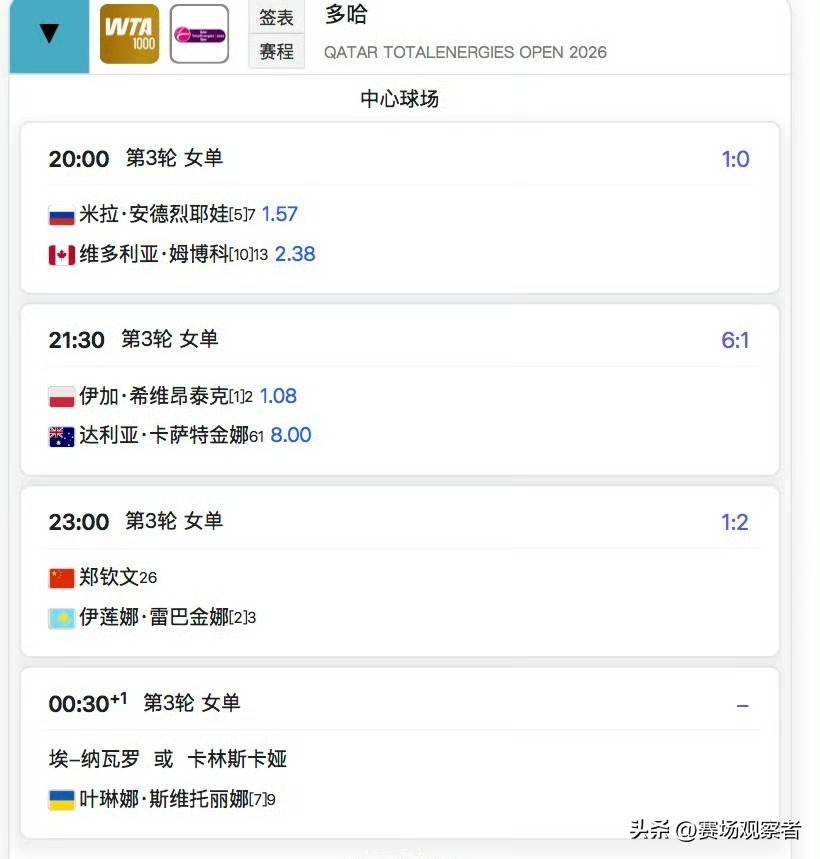Open the 21:30 Swiatek vs Kasatkina match
The height and width of the screenshot is (859, 820).
[x=399, y=389]
